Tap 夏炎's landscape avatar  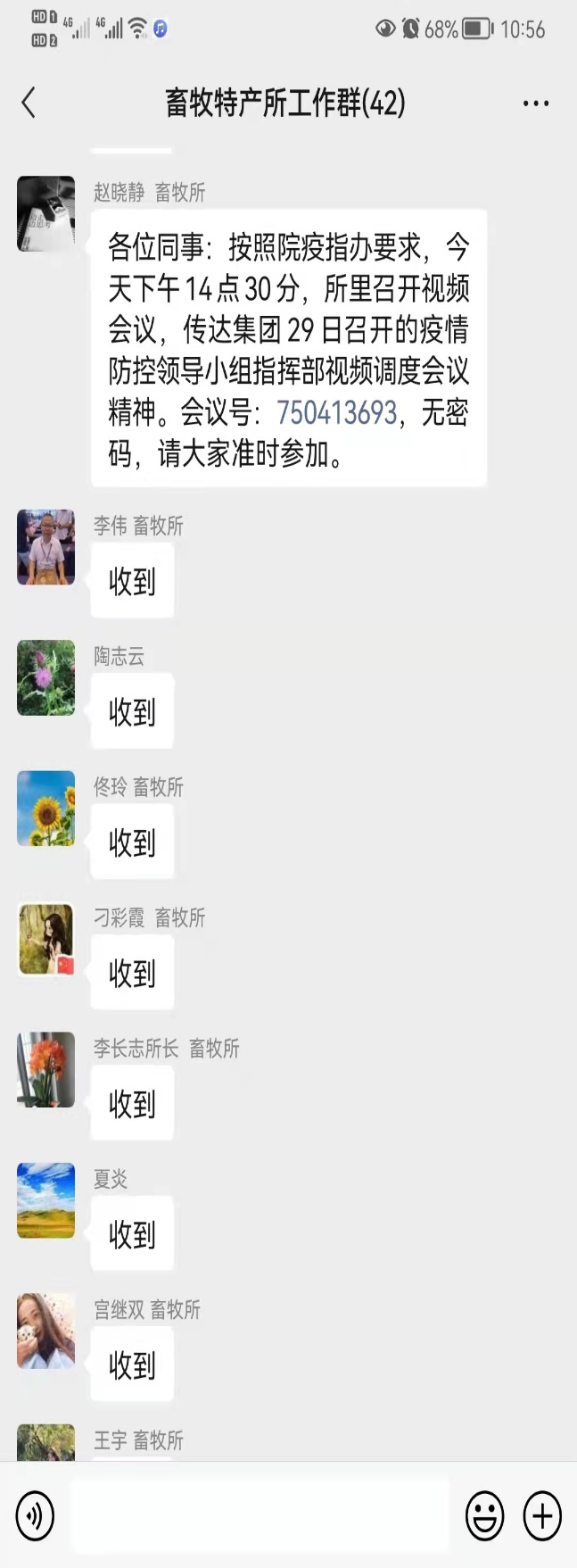point(45,1200)
